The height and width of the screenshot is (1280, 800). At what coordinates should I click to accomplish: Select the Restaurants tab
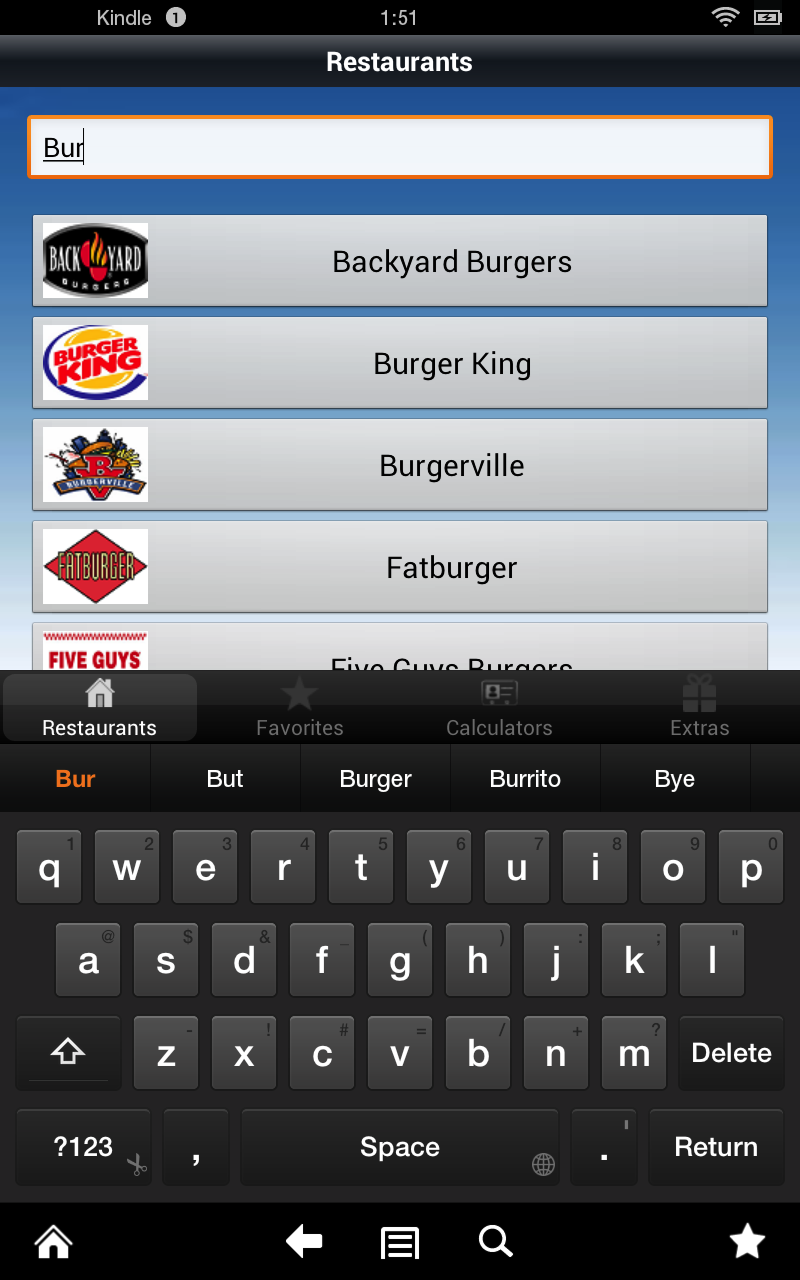(100, 708)
